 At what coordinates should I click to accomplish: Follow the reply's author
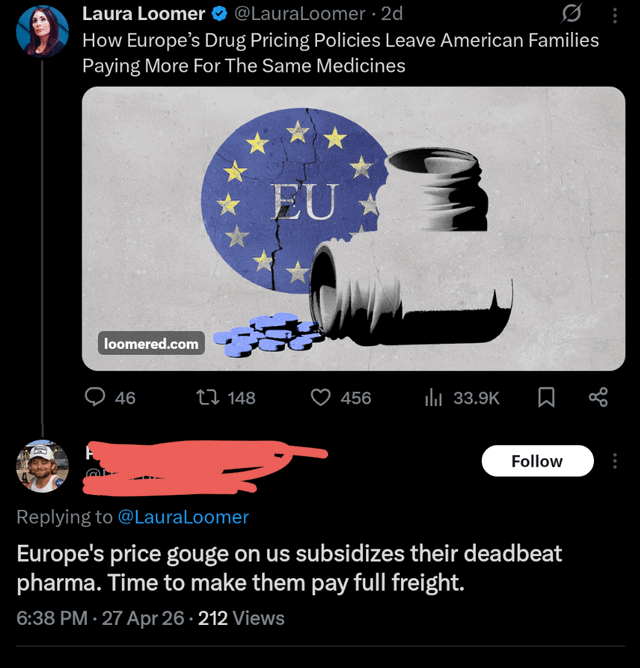(x=537, y=461)
